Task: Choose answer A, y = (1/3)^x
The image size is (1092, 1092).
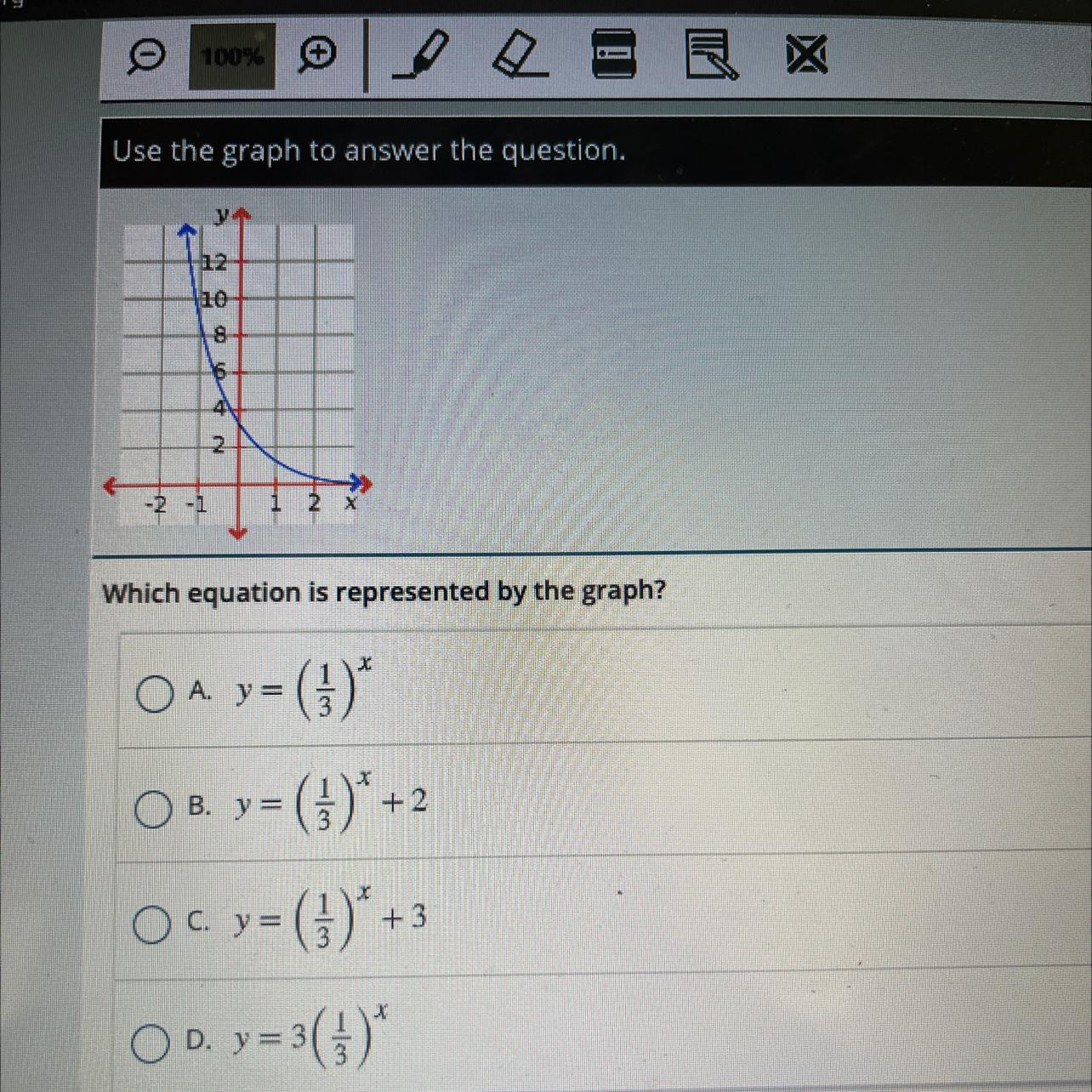Action: coord(153,693)
